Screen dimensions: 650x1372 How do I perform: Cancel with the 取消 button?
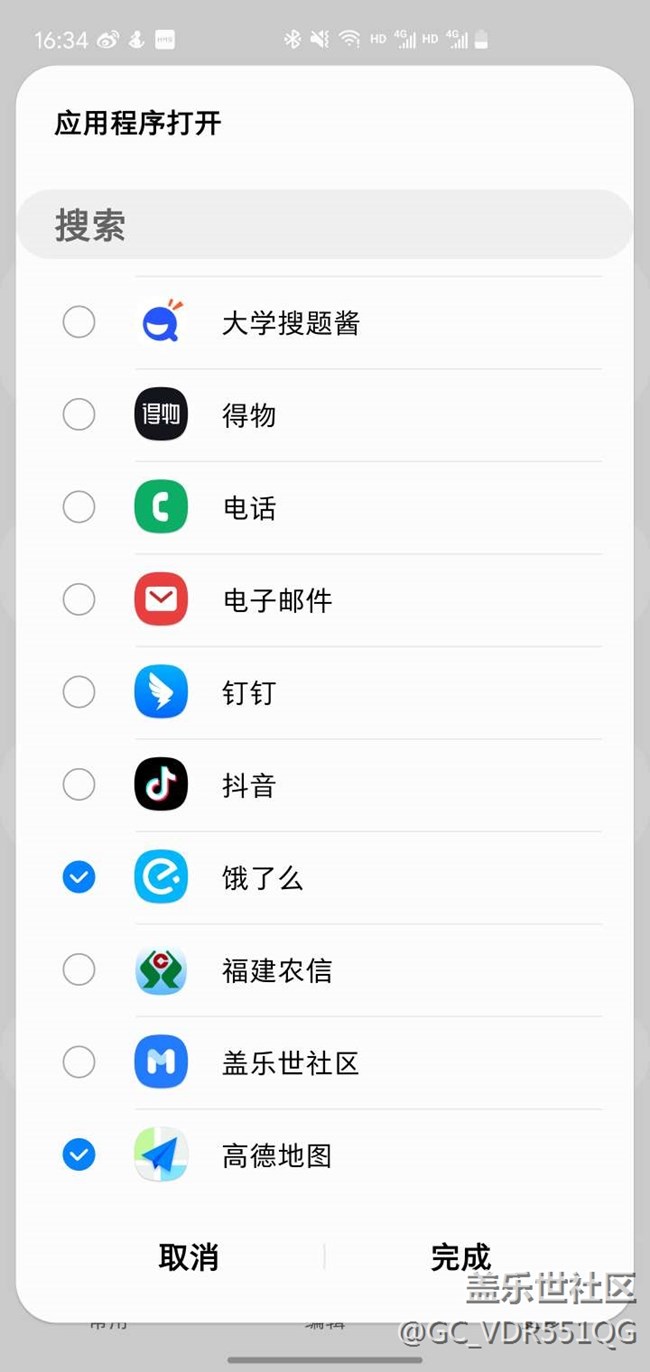188,1257
